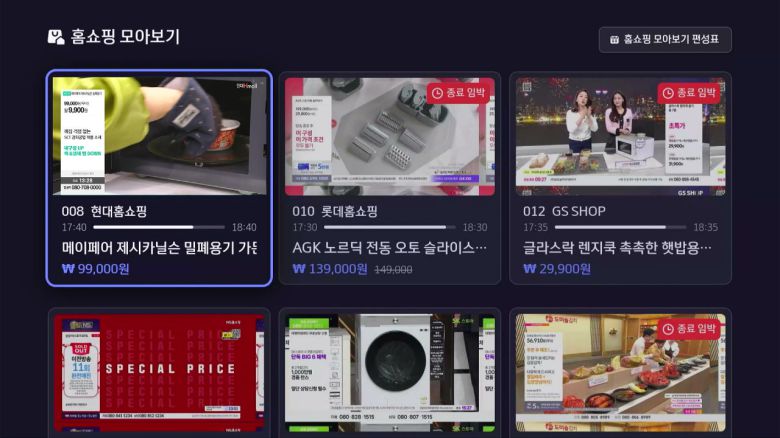Screen dimensions: 780x438
Task: Open the 012 GS SHOP 글라스락 card
Action: click(620, 178)
